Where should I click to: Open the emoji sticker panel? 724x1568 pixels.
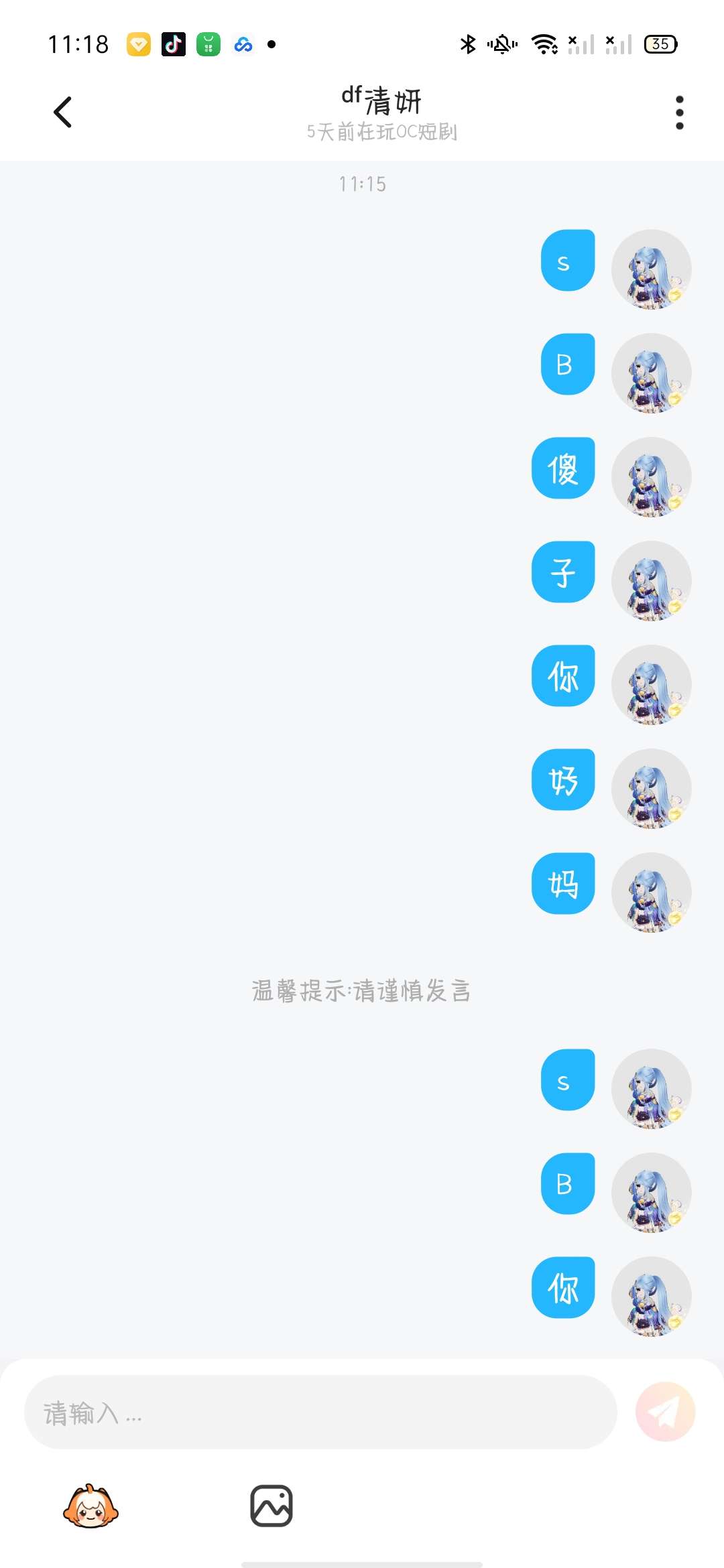click(90, 1506)
